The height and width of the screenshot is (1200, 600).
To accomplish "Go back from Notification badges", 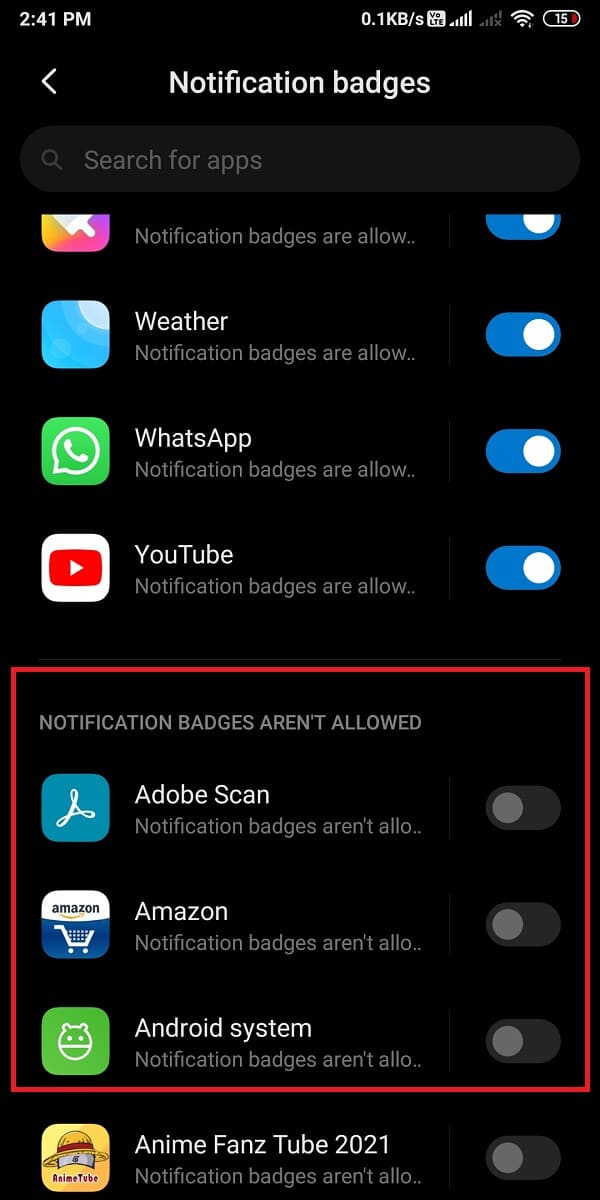I will tap(49, 82).
